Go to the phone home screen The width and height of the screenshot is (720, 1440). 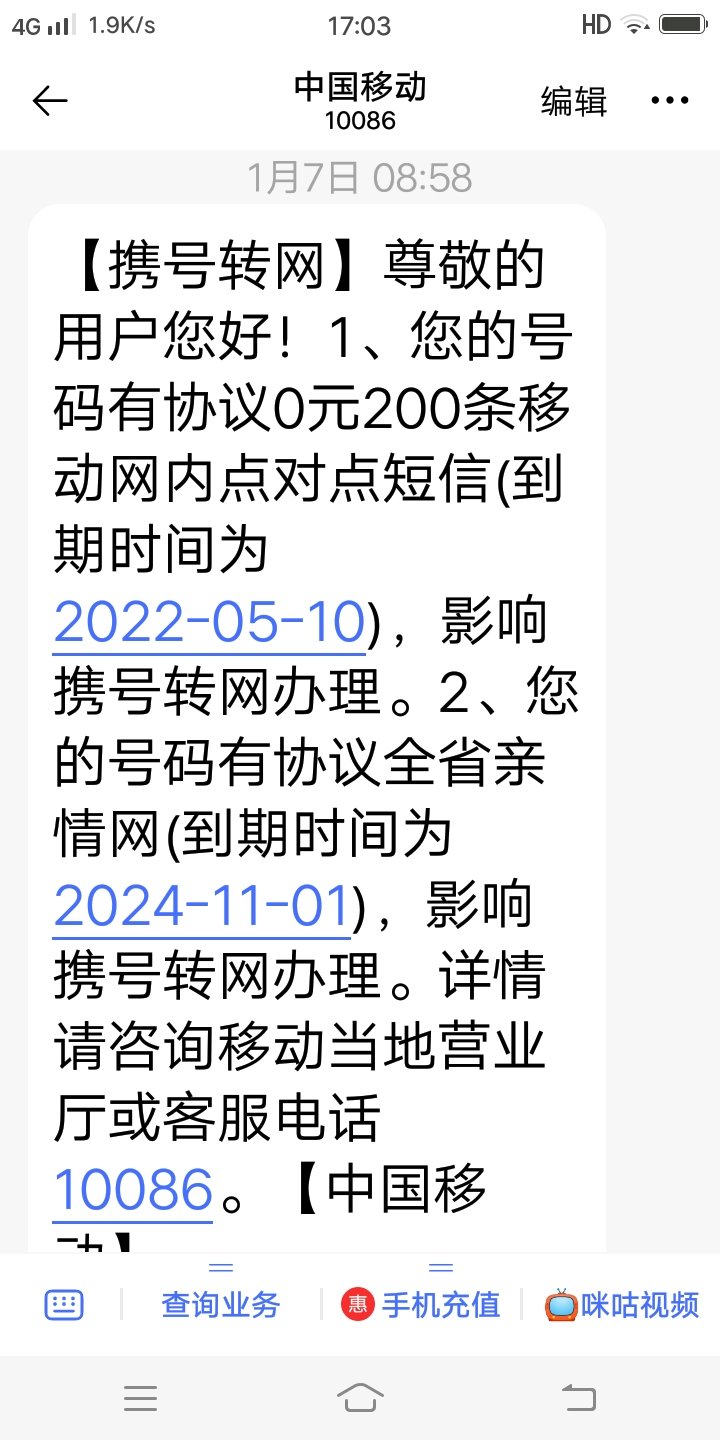coord(360,1397)
